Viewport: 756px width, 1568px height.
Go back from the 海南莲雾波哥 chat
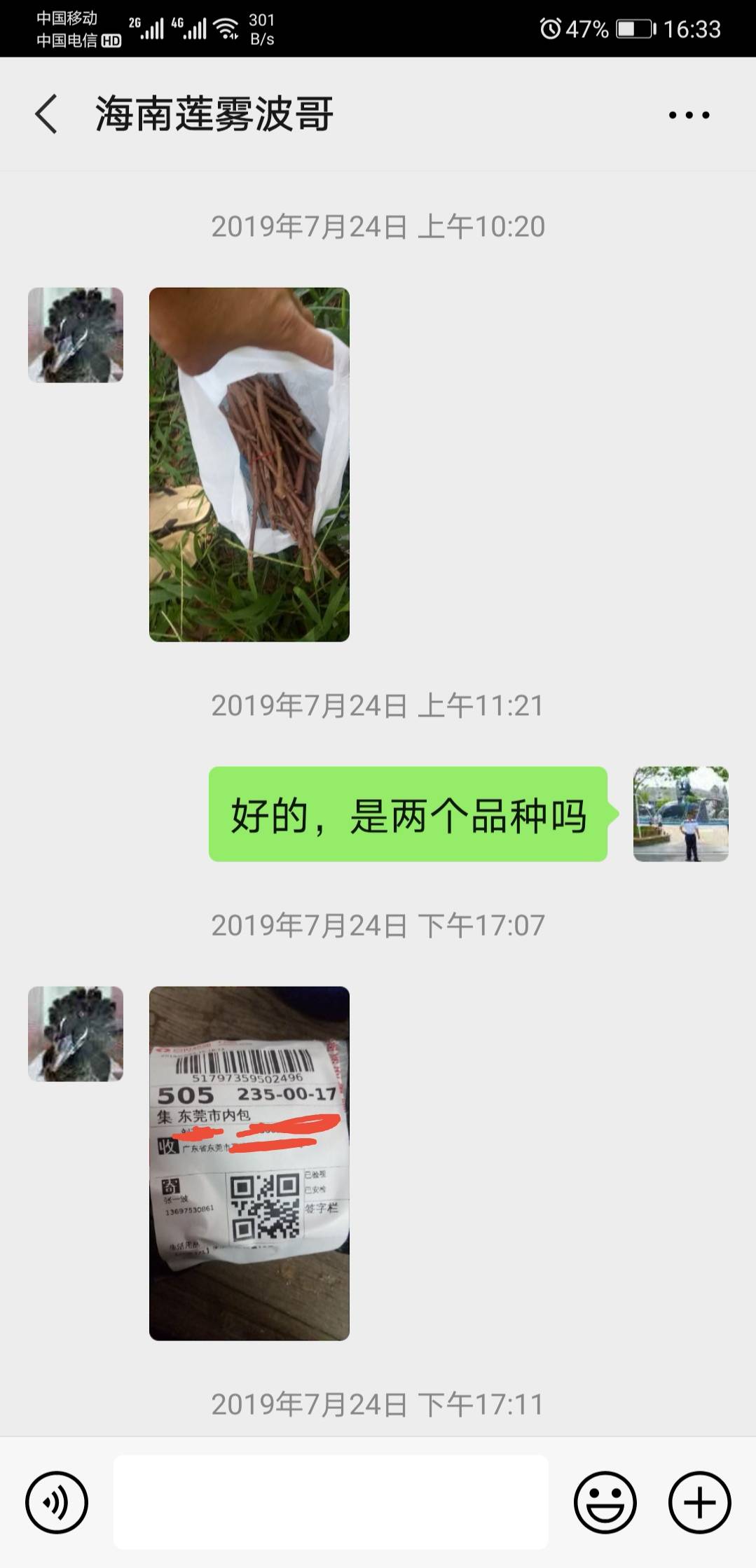point(46,114)
